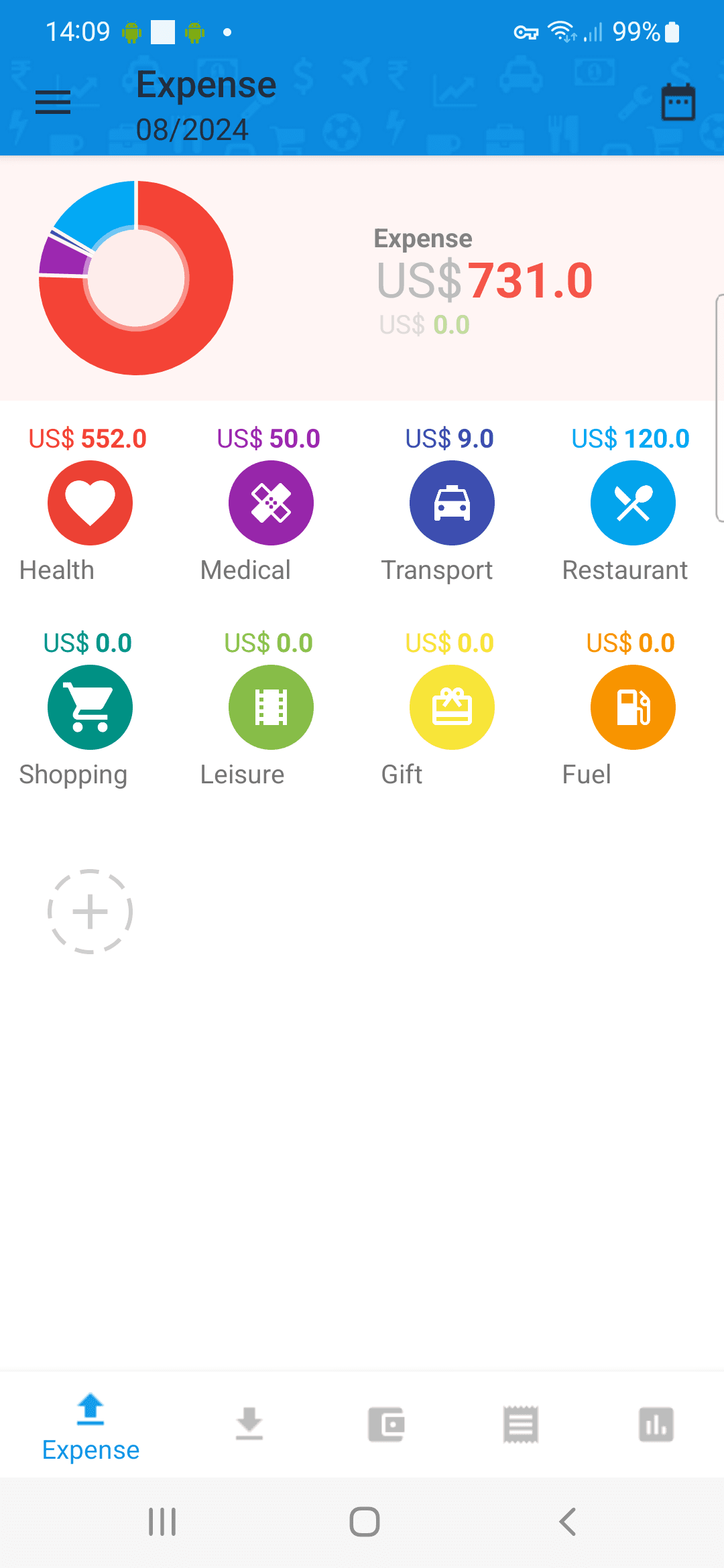This screenshot has height=1568, width=724.
Task: Open the Leisure category
Action: click(271, 708)
